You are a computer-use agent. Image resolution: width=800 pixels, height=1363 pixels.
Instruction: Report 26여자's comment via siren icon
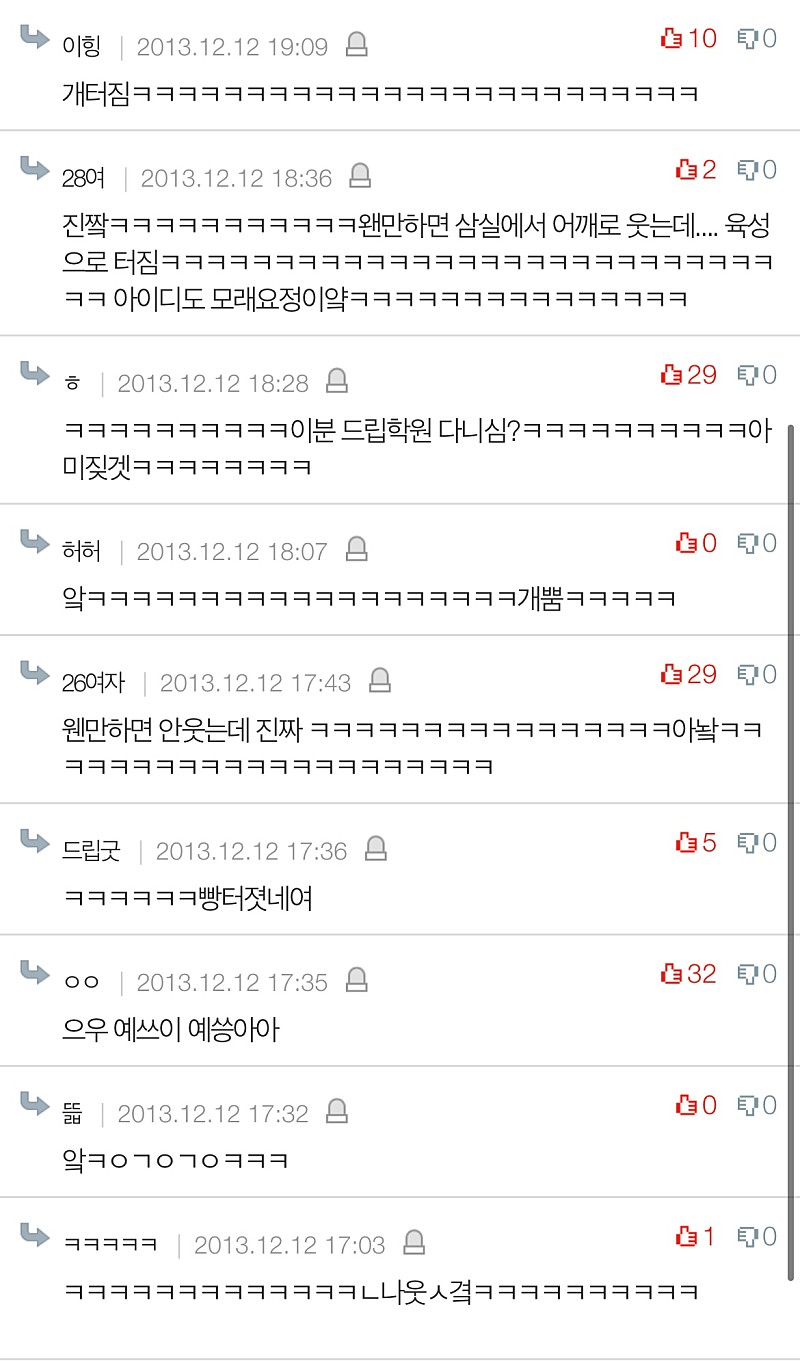[x=379, y=682]
